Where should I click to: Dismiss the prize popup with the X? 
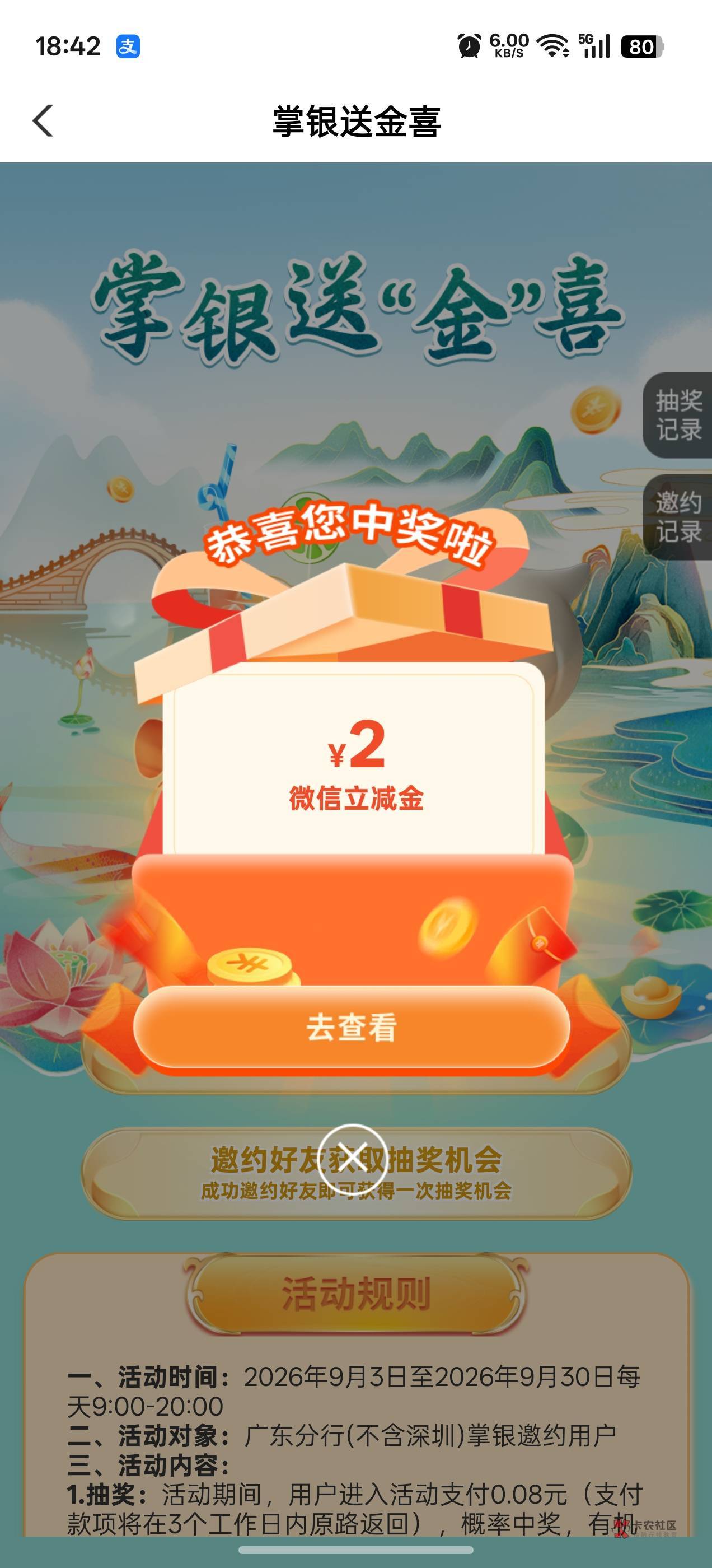click(x=352, y=1158)
